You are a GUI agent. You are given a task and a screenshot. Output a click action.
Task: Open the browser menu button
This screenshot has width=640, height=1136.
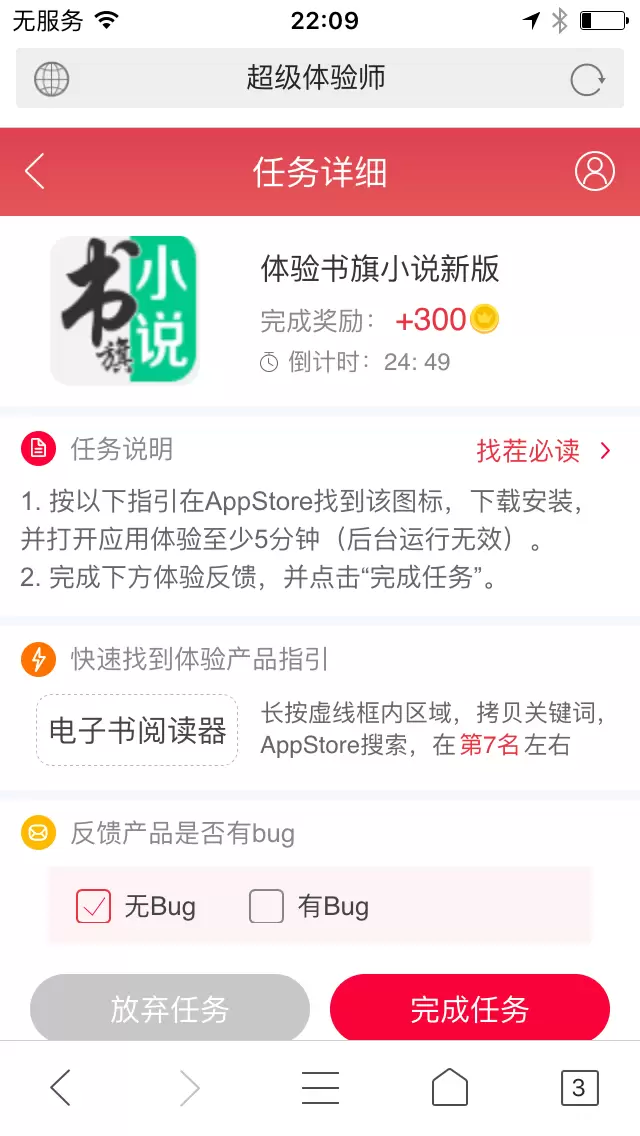click(x=320, y=1087)
